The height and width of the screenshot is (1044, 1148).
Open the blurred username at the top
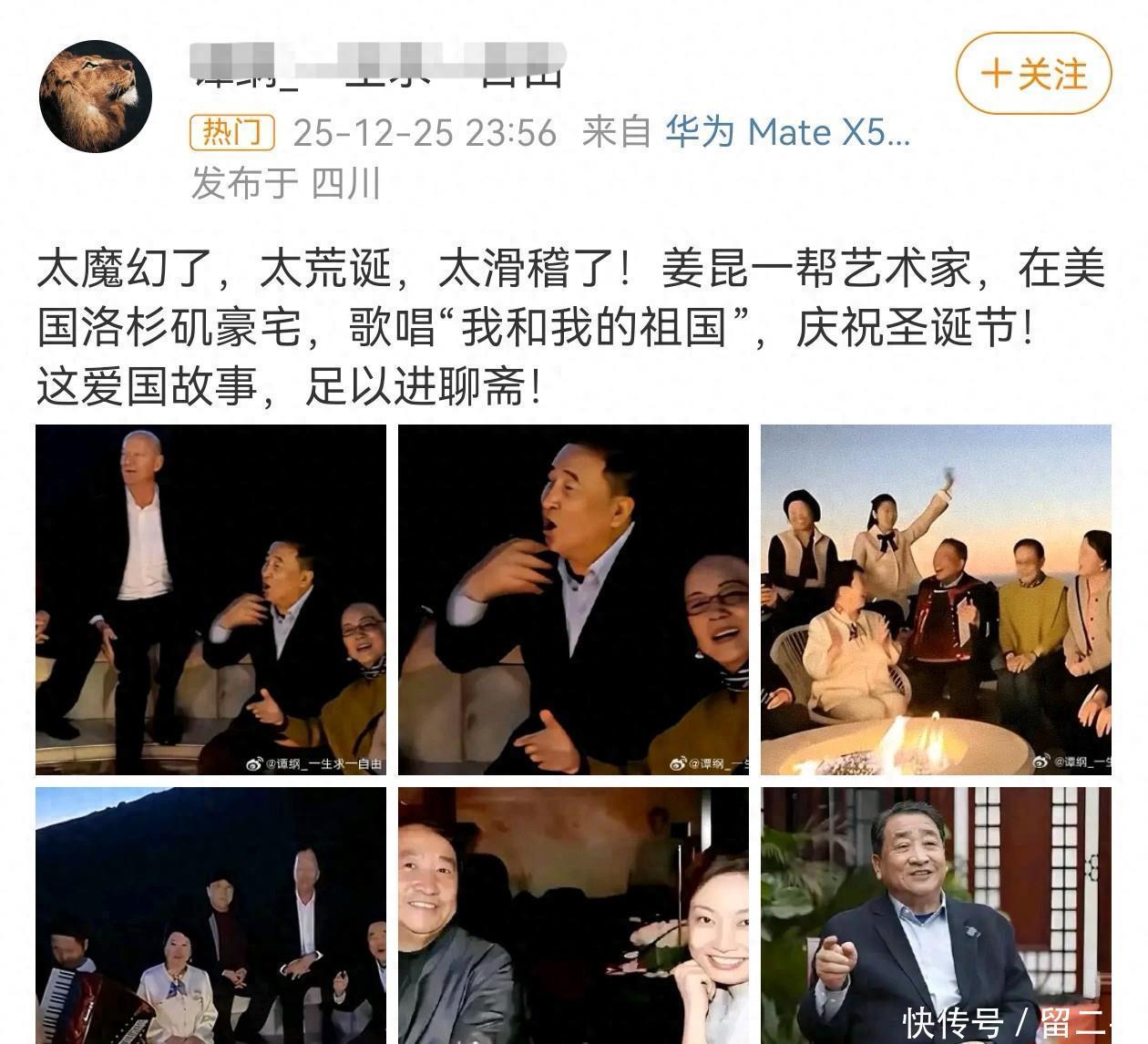pyautogui.click(x=379, y=66)
